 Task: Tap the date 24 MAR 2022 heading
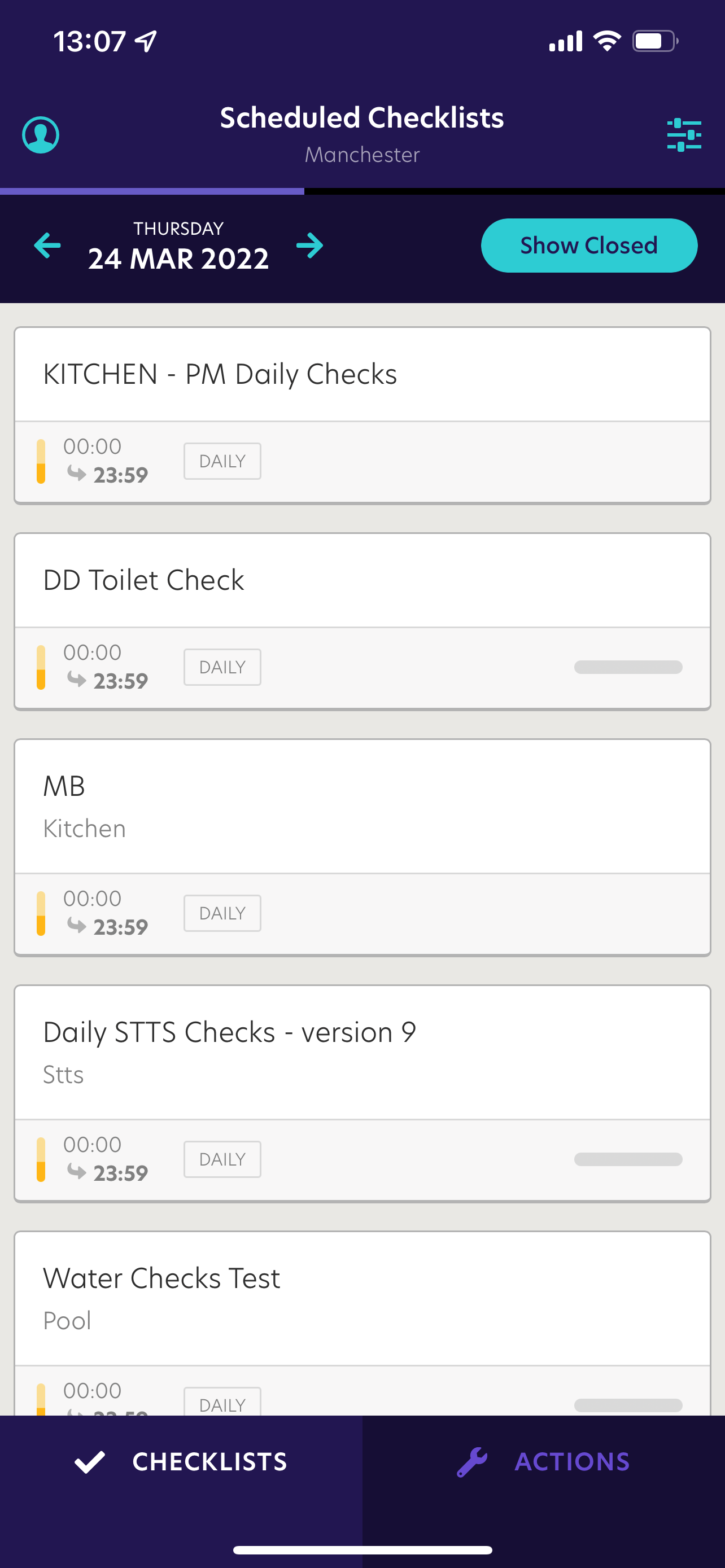coord(178,257)
